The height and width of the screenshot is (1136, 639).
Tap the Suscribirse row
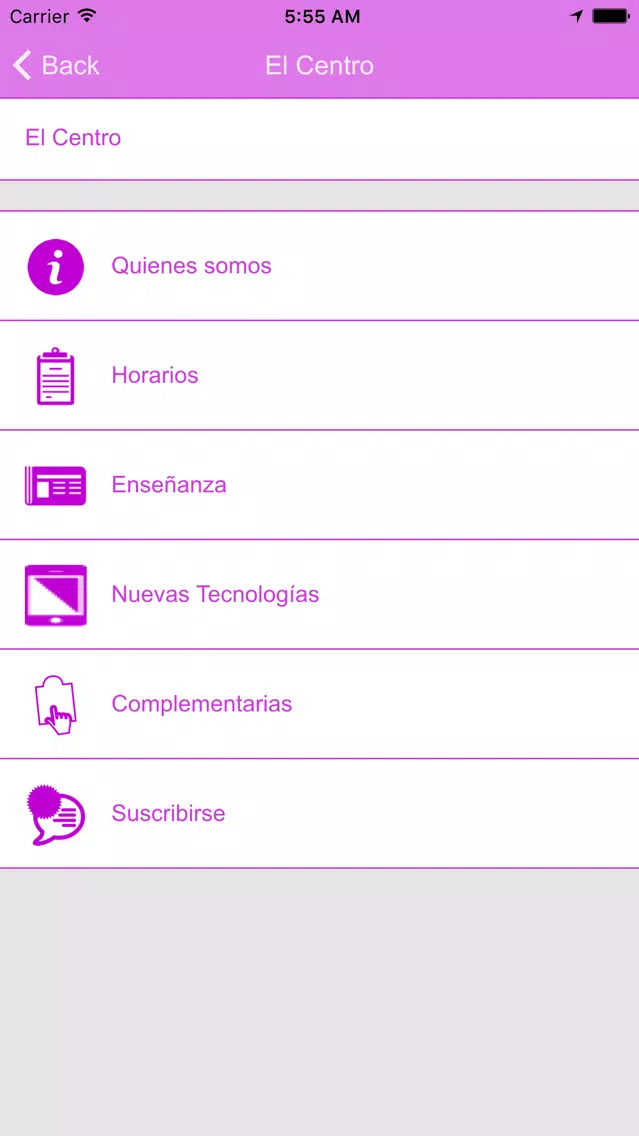tap(320, 813)
